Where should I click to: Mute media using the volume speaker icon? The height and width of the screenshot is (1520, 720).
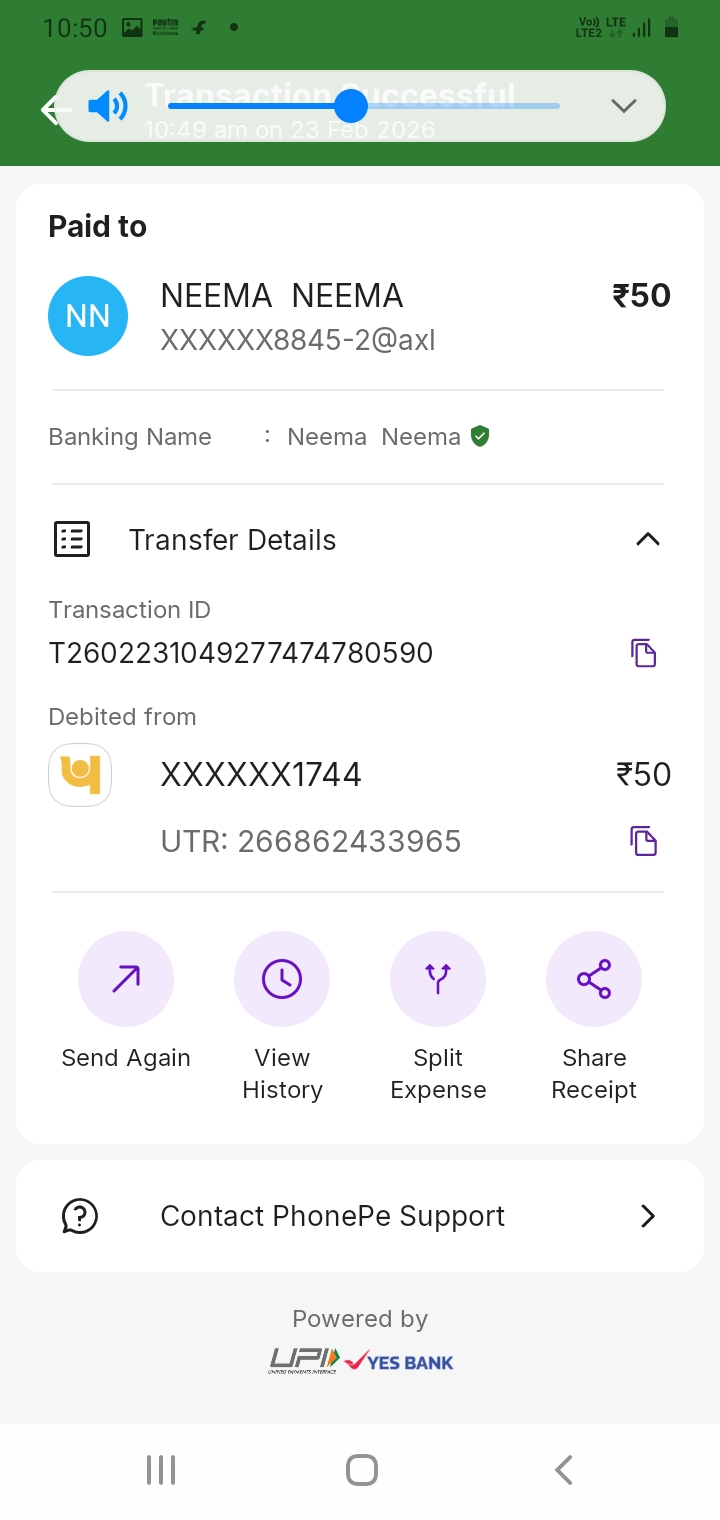(107, 106)
